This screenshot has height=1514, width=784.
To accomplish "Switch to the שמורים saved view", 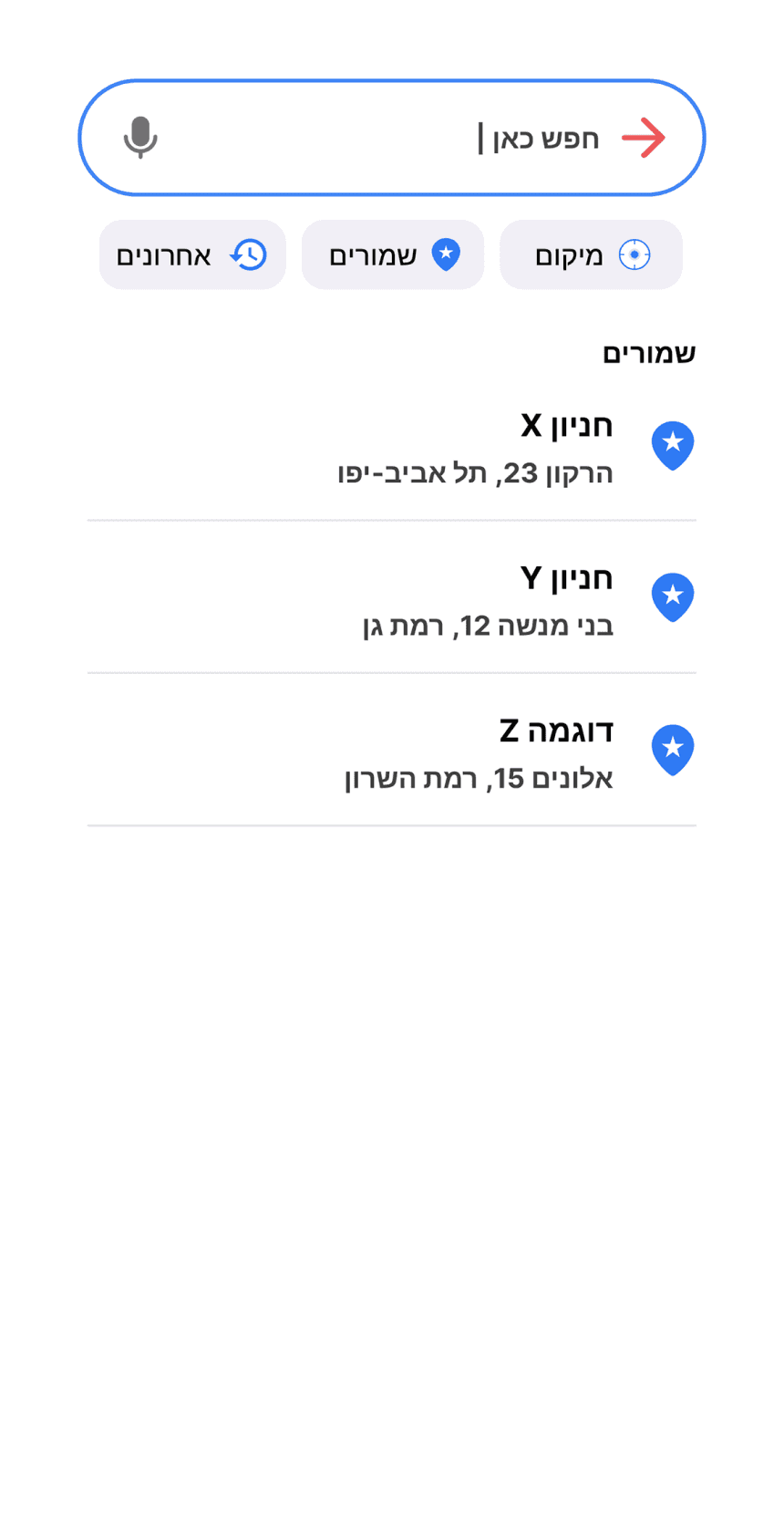I will click(393, 255).
